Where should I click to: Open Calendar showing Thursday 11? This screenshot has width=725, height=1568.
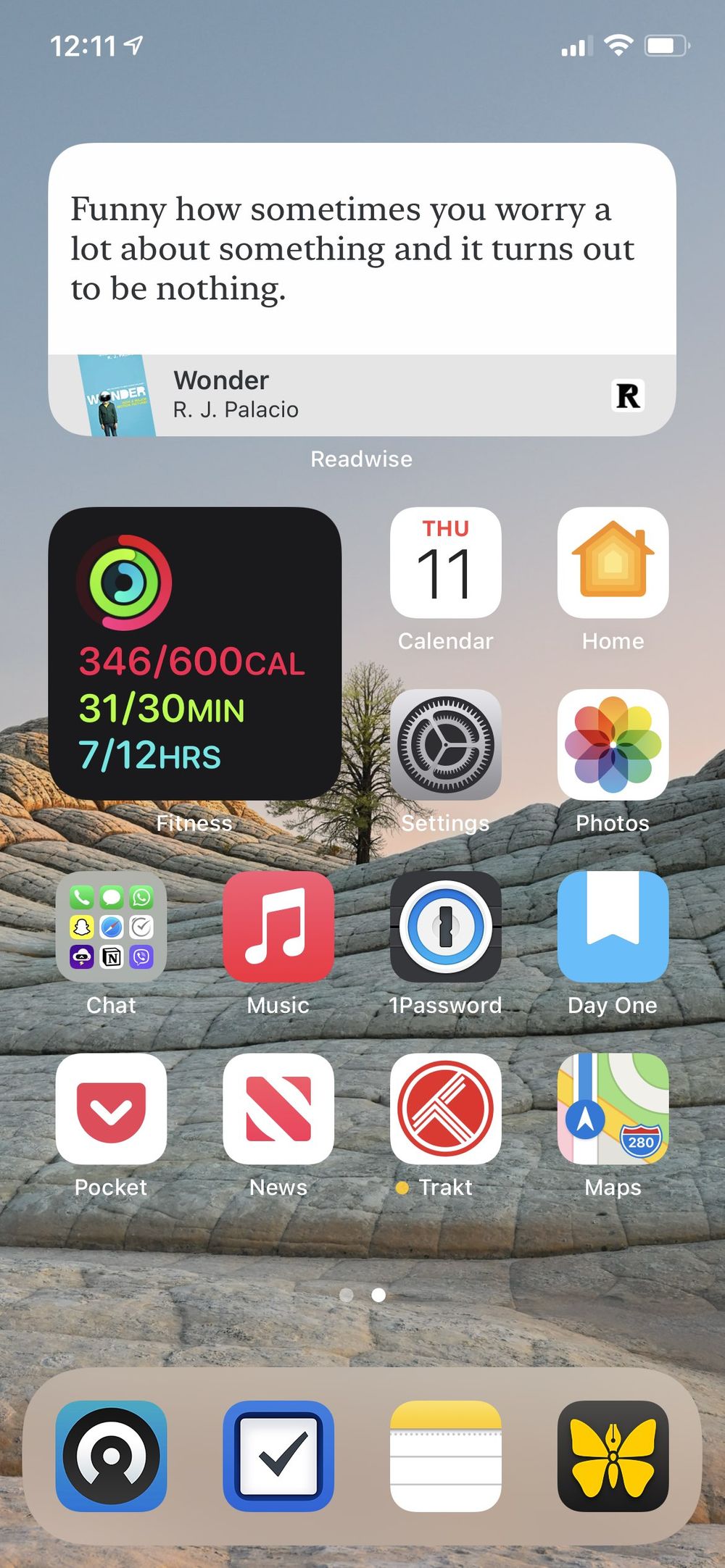[446, 564]
